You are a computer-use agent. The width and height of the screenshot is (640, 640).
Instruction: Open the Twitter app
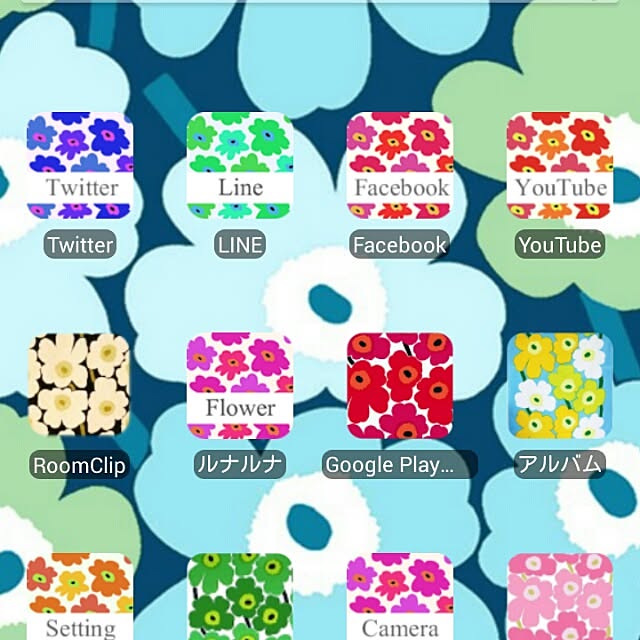[80, 167]
